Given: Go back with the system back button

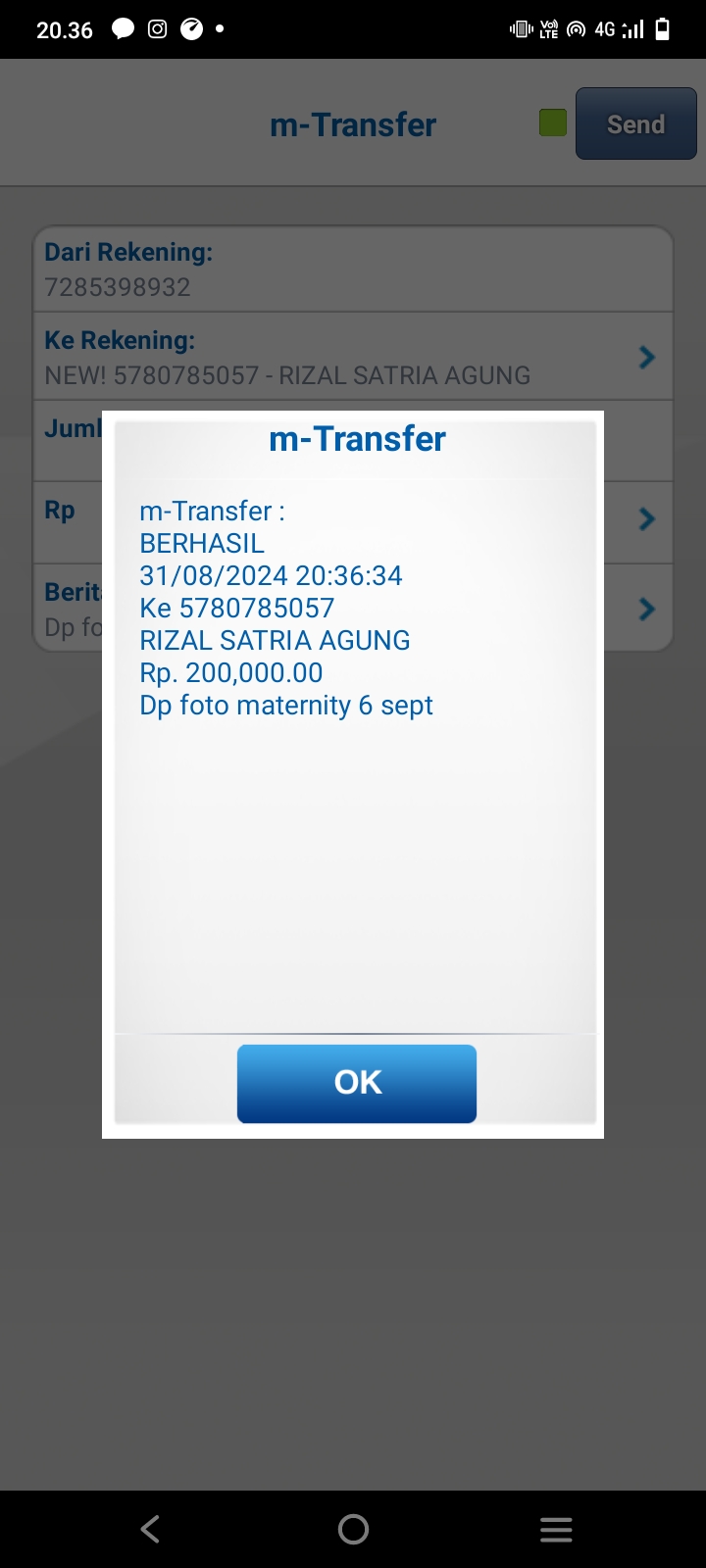Looking at the screenshot, I should (x=150, y=1529).
